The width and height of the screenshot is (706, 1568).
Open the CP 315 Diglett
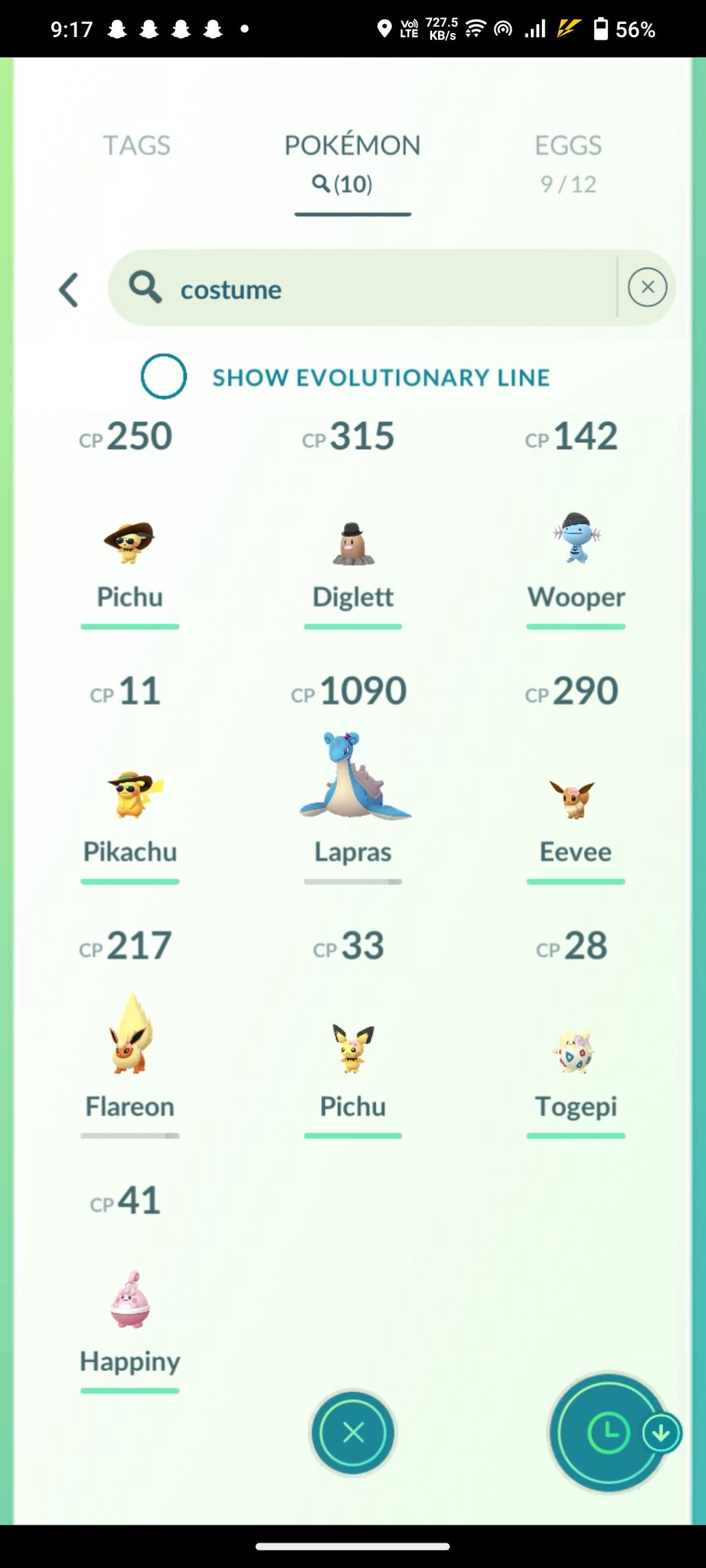click(x=353, y=542)
